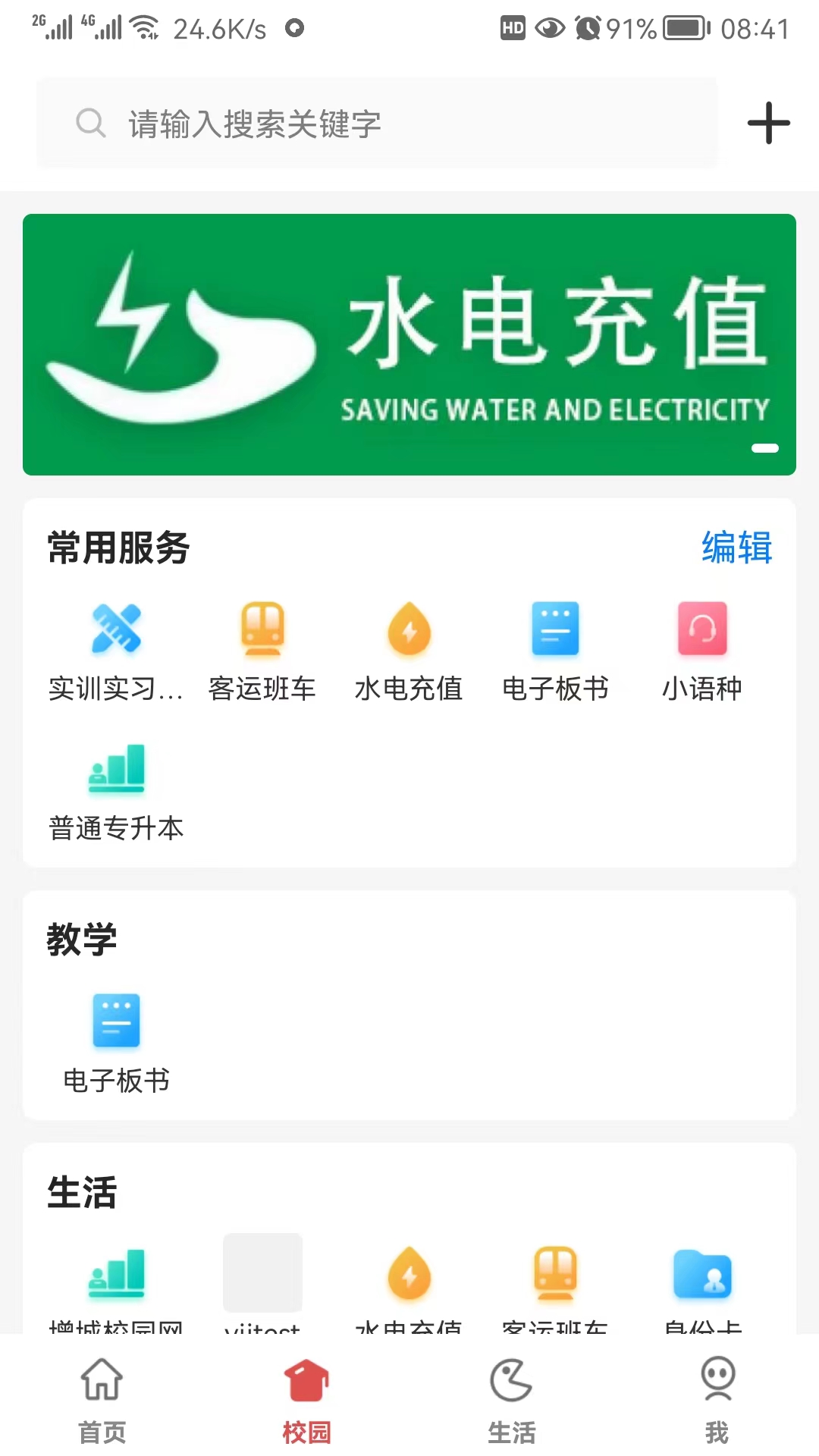Select the 校园 bottom tab
This screenshot has height=1456, width=819.
(307, 1400)
